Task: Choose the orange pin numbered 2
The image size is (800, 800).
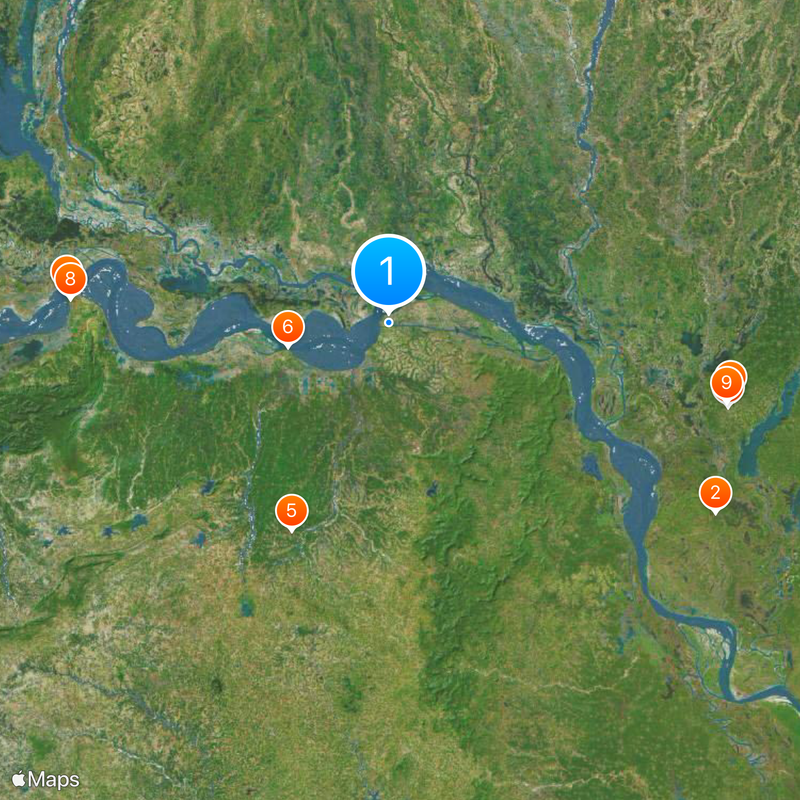Action: point(714,492)
